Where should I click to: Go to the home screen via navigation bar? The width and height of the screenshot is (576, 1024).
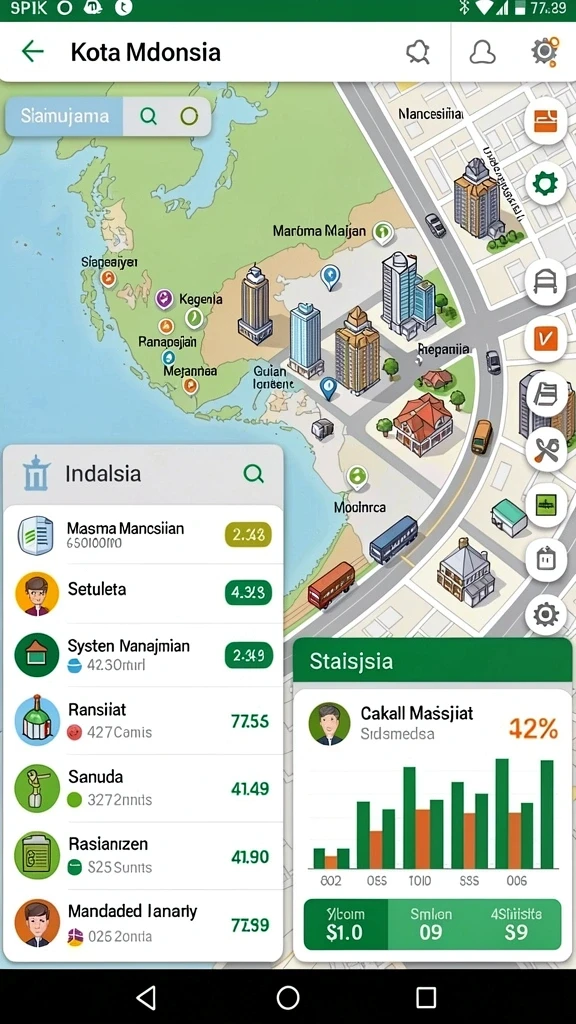[288, 997]
